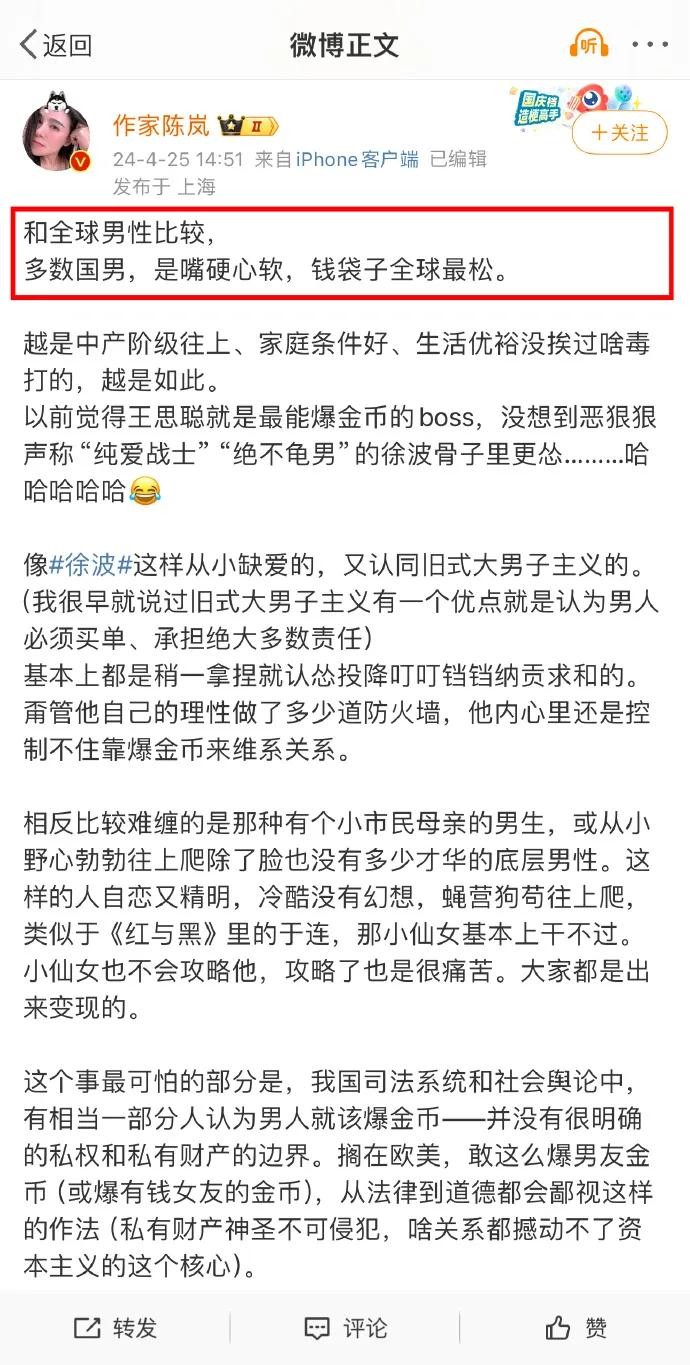Follow 作家陈岚 with the 关注 button
The image size is (690, 1365).
point(620,133)
